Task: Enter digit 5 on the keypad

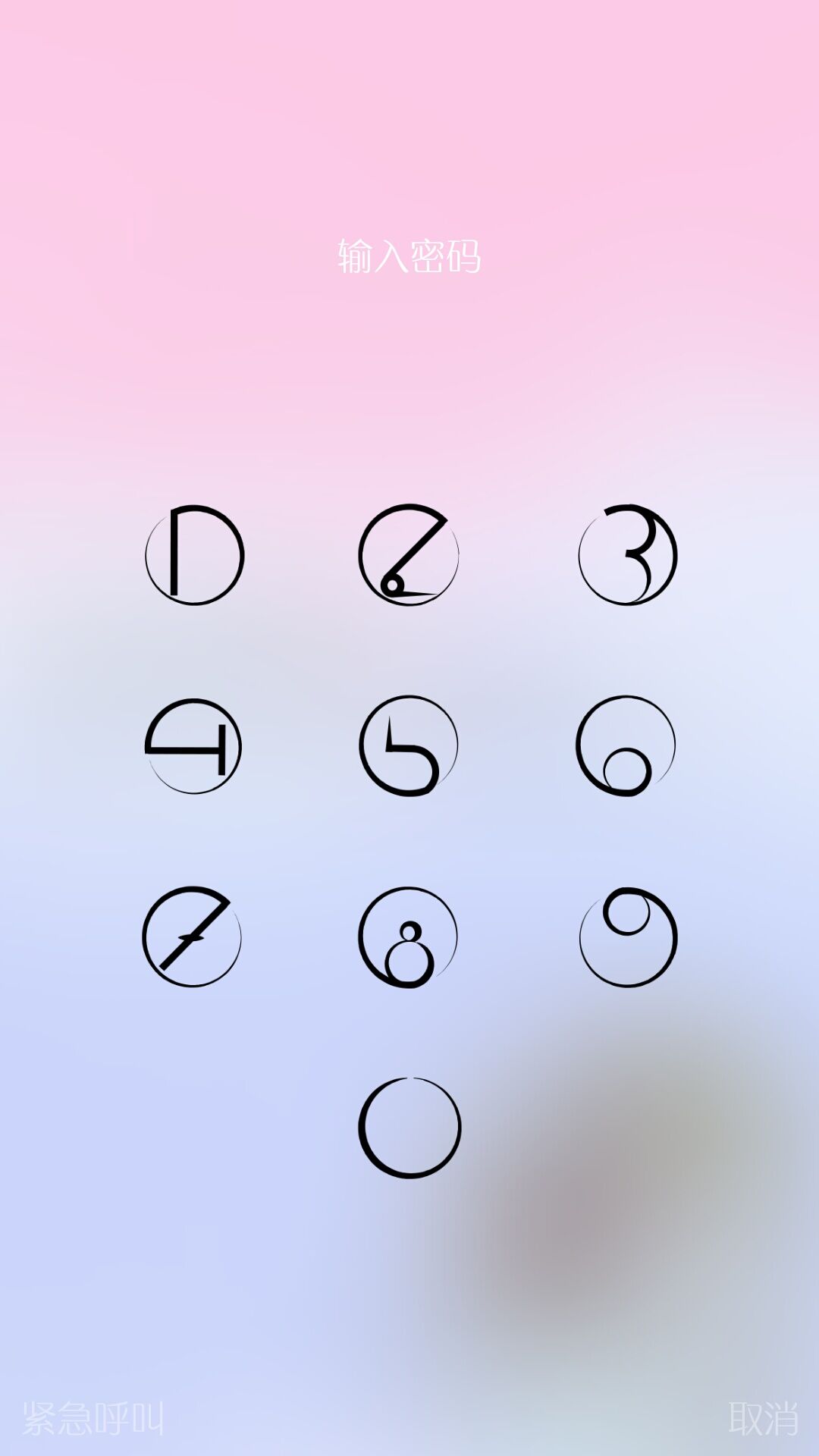Action: pos(409,745)
